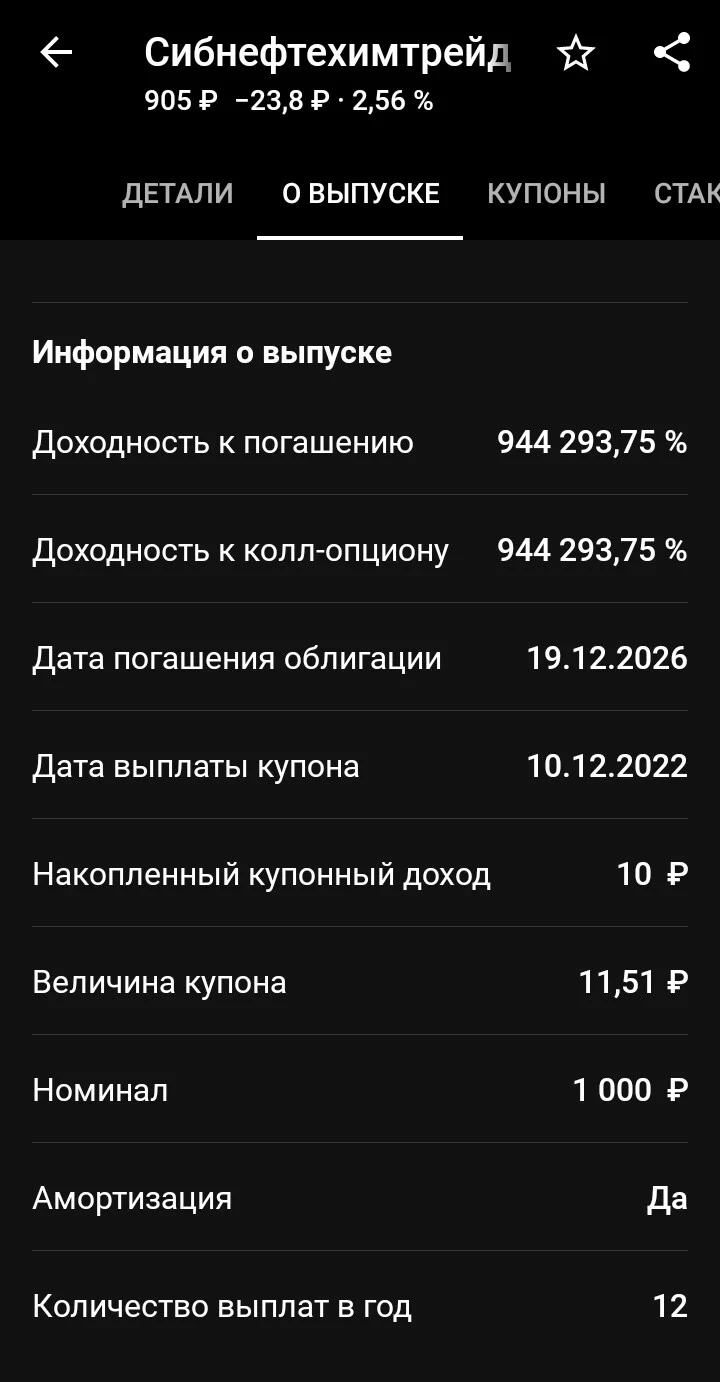The width and height of the screenshot is (720, 1382).
Task: Add Сибнефтехимтрейд to favorites with star
Action: point(576,53)
